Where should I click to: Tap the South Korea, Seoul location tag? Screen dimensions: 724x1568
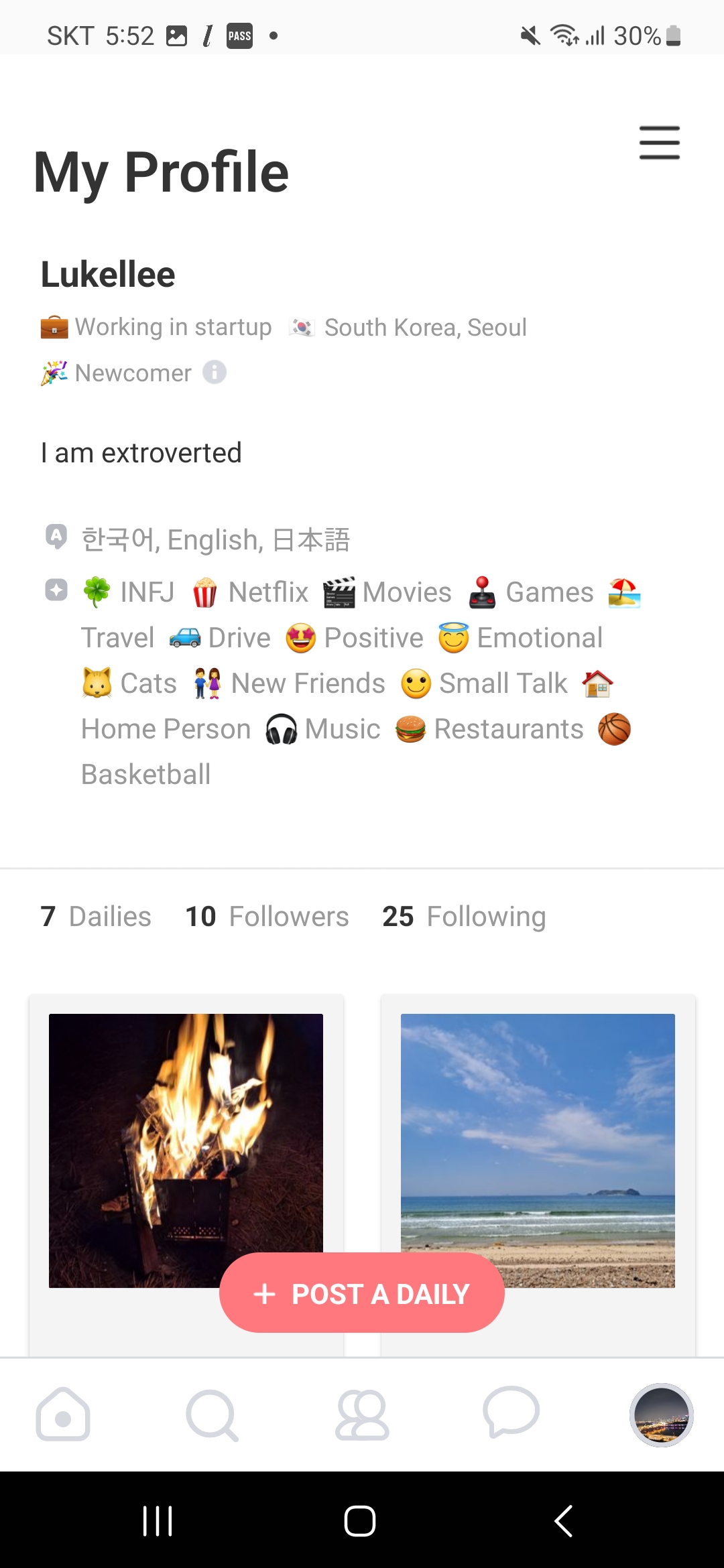(x=424, y=327)
